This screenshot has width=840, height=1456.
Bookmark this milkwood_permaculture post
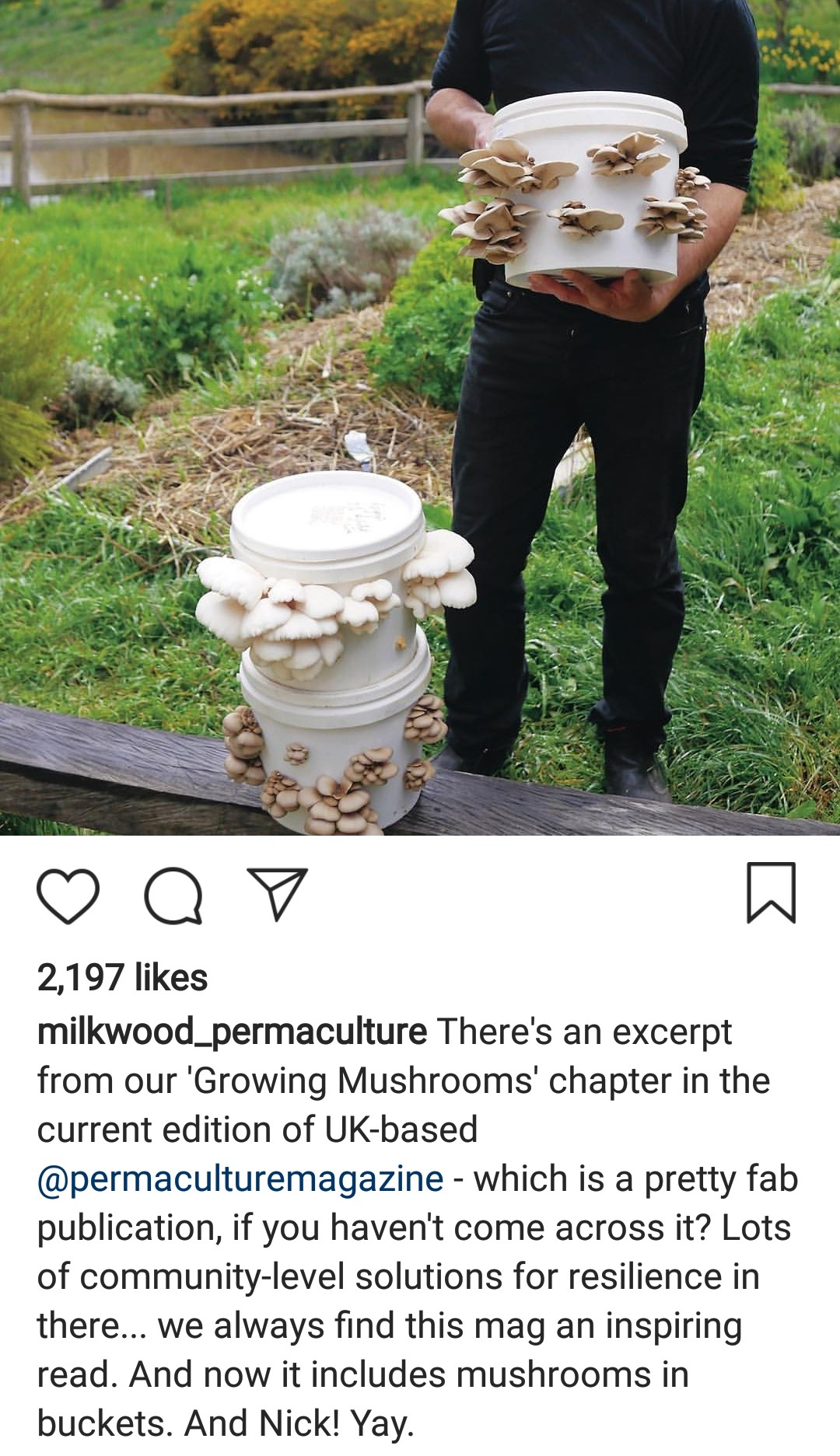click(x=771, y=892)
